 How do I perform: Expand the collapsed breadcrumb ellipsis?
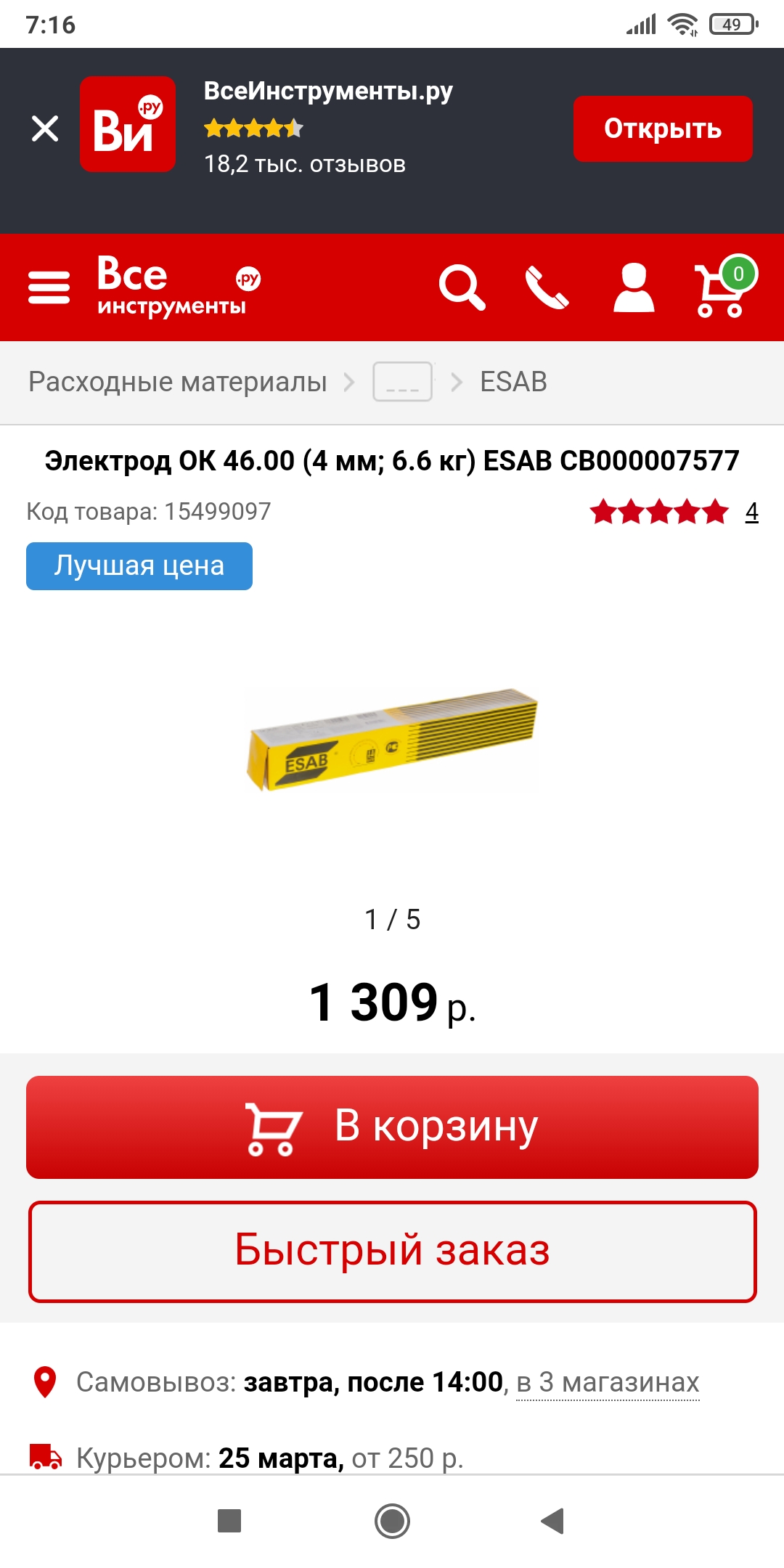(x=403, y=382)
